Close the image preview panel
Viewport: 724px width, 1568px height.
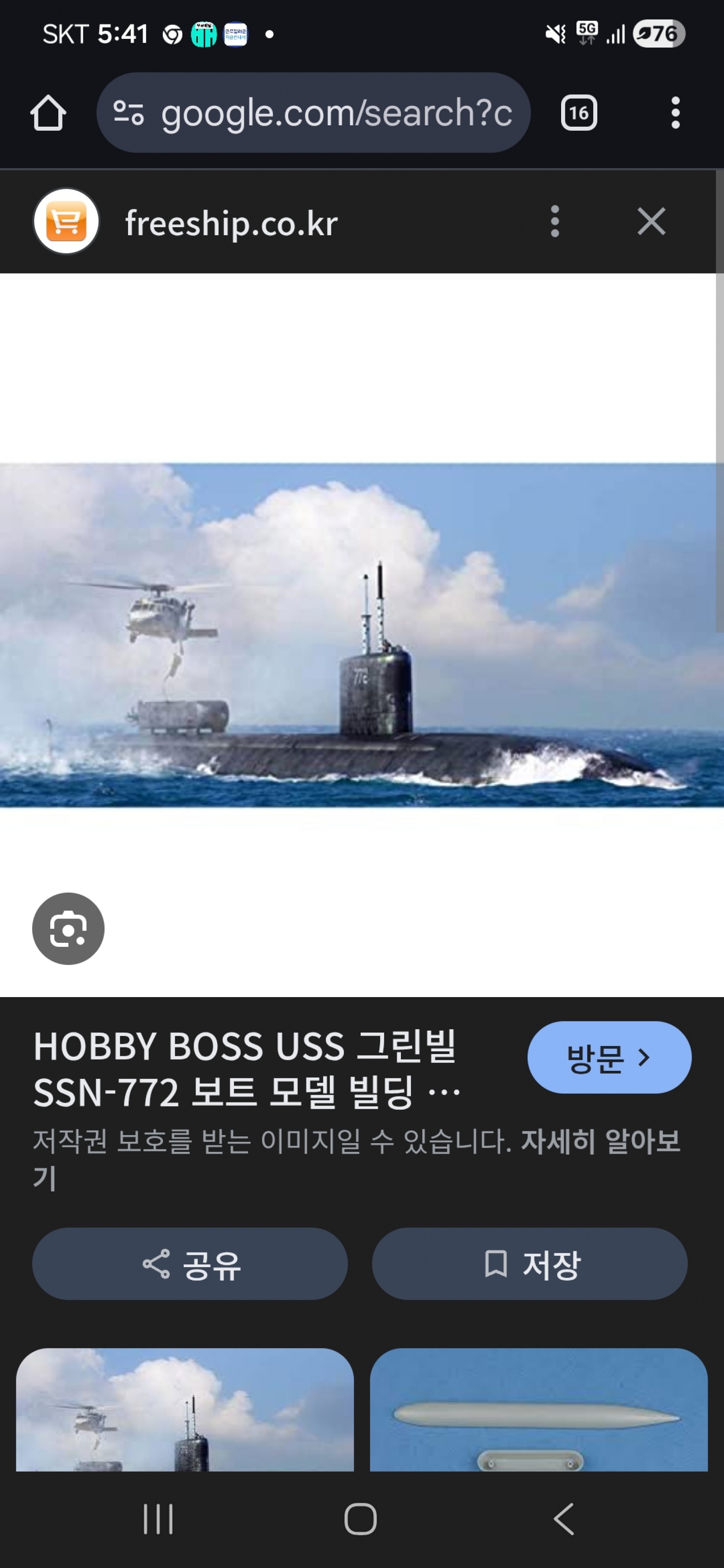(651, 222)
